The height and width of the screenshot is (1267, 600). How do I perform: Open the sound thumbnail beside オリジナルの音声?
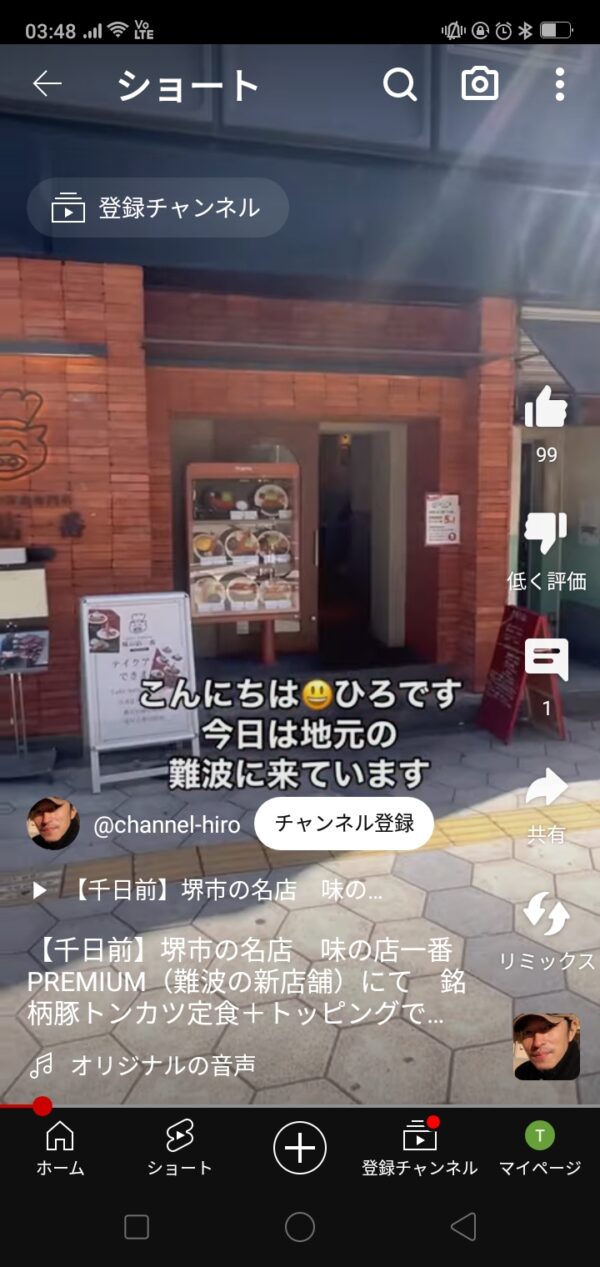tap(546, 1046)
